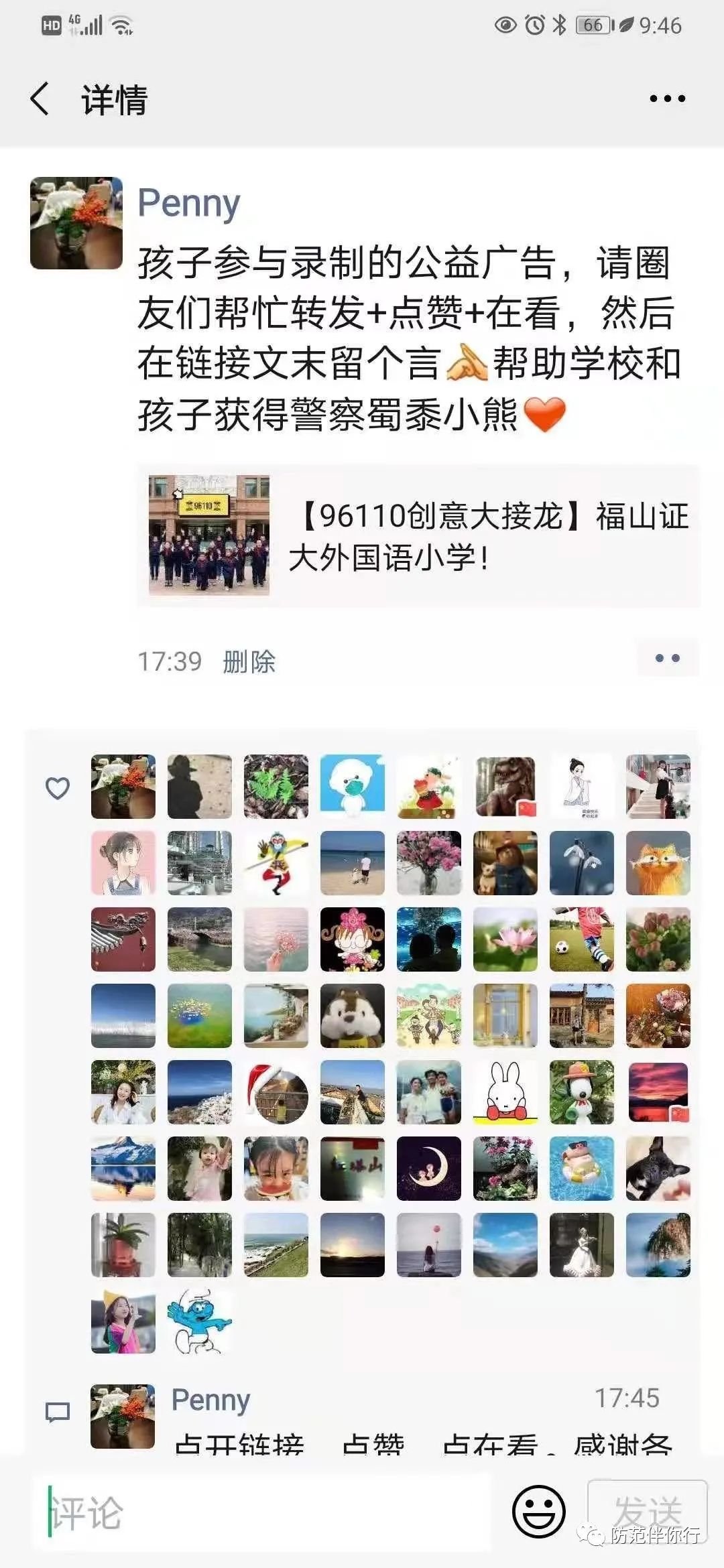Send the comment with 发送
The width and height of the screenshot is (724, 1568).
[x=647, y=1510]
